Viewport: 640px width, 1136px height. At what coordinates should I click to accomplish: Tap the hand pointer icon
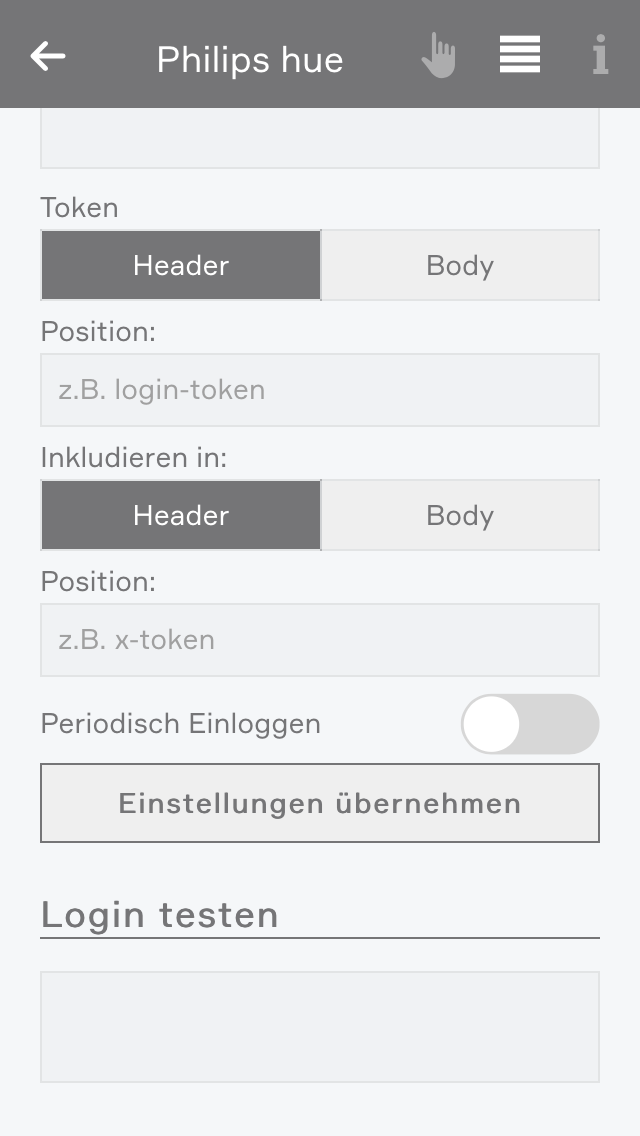[x=438, y=56]
